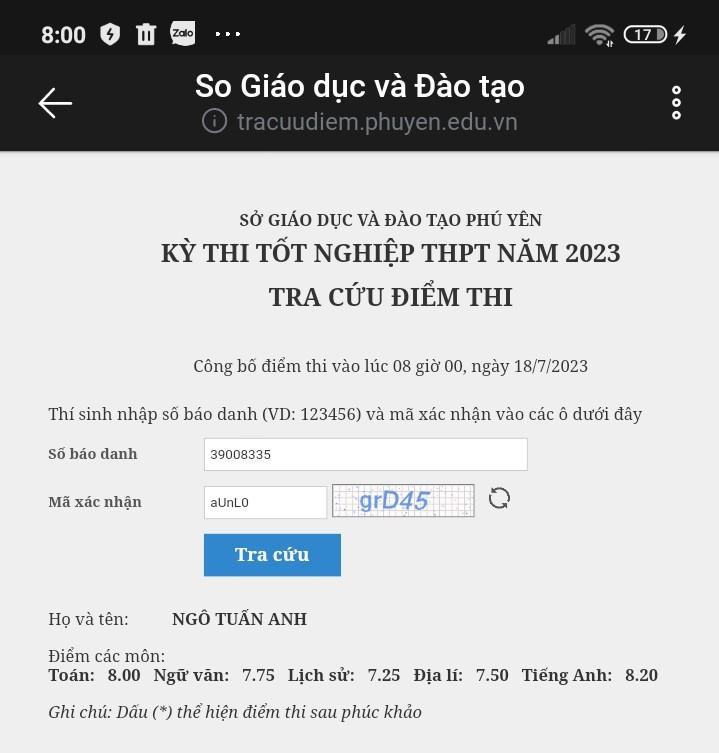The height and width of the screenshot is (753, 719).
Task: Refresh the captcha code image
Action: pyautogui.click(x=499, y=498)
